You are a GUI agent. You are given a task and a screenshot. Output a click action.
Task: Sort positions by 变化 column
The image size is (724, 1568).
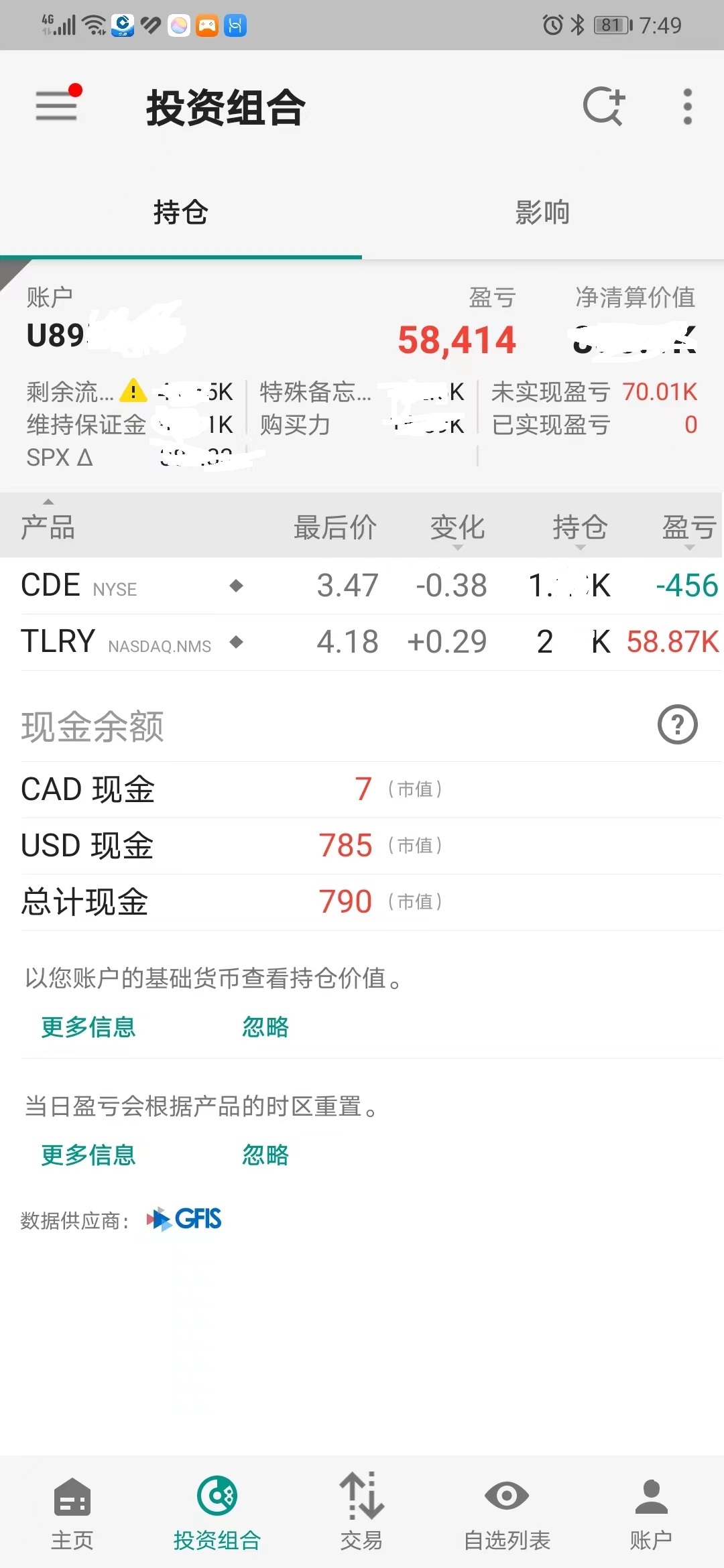click(x=457, y=528)
